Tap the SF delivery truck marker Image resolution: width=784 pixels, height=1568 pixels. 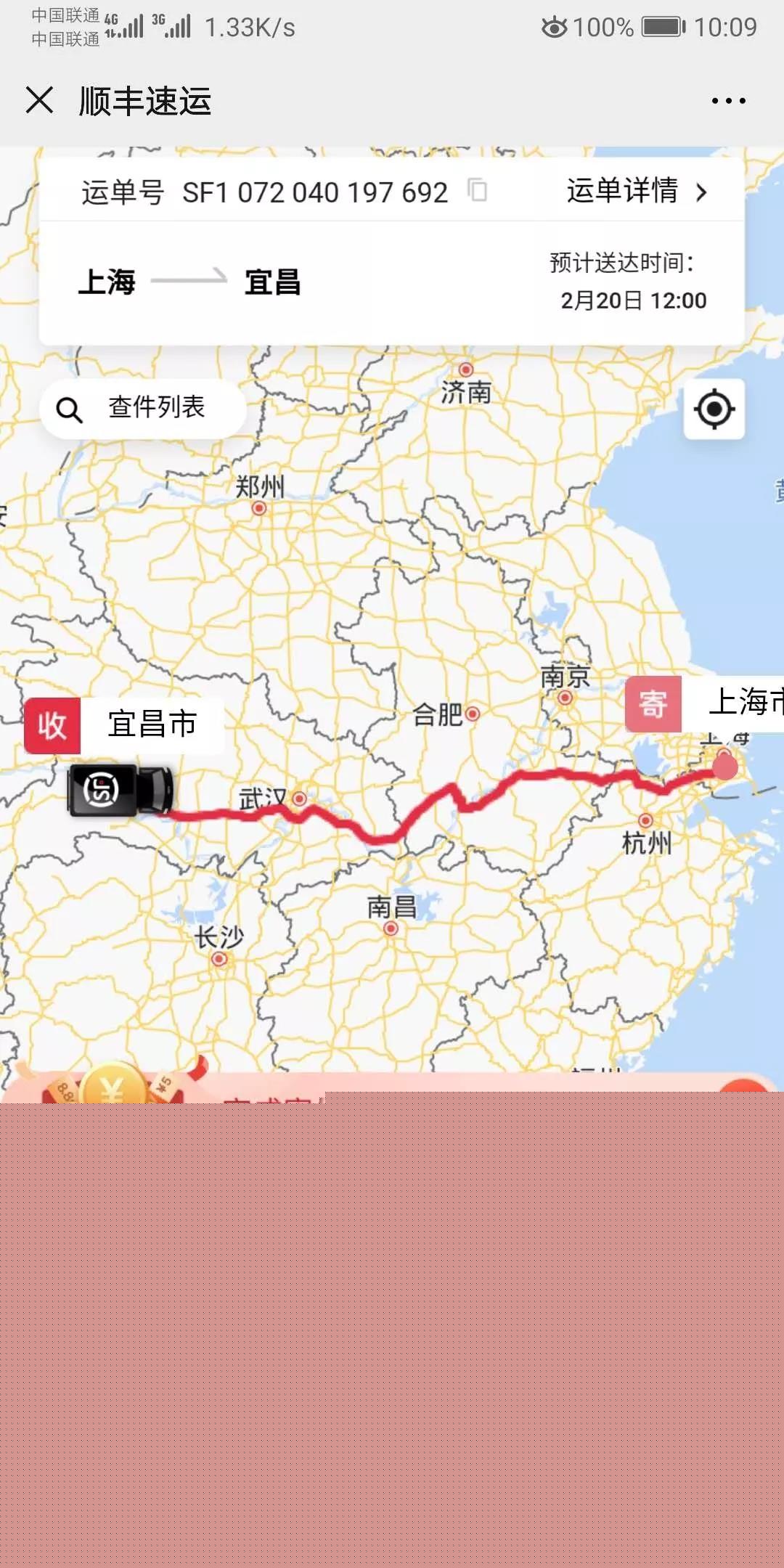121,790
